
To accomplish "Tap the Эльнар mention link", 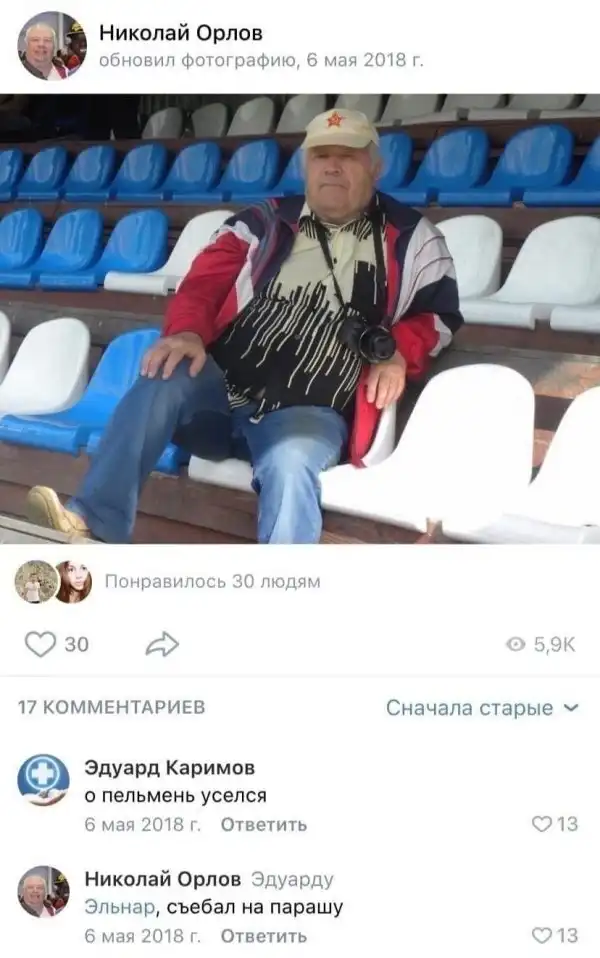I will coord(119,907).
